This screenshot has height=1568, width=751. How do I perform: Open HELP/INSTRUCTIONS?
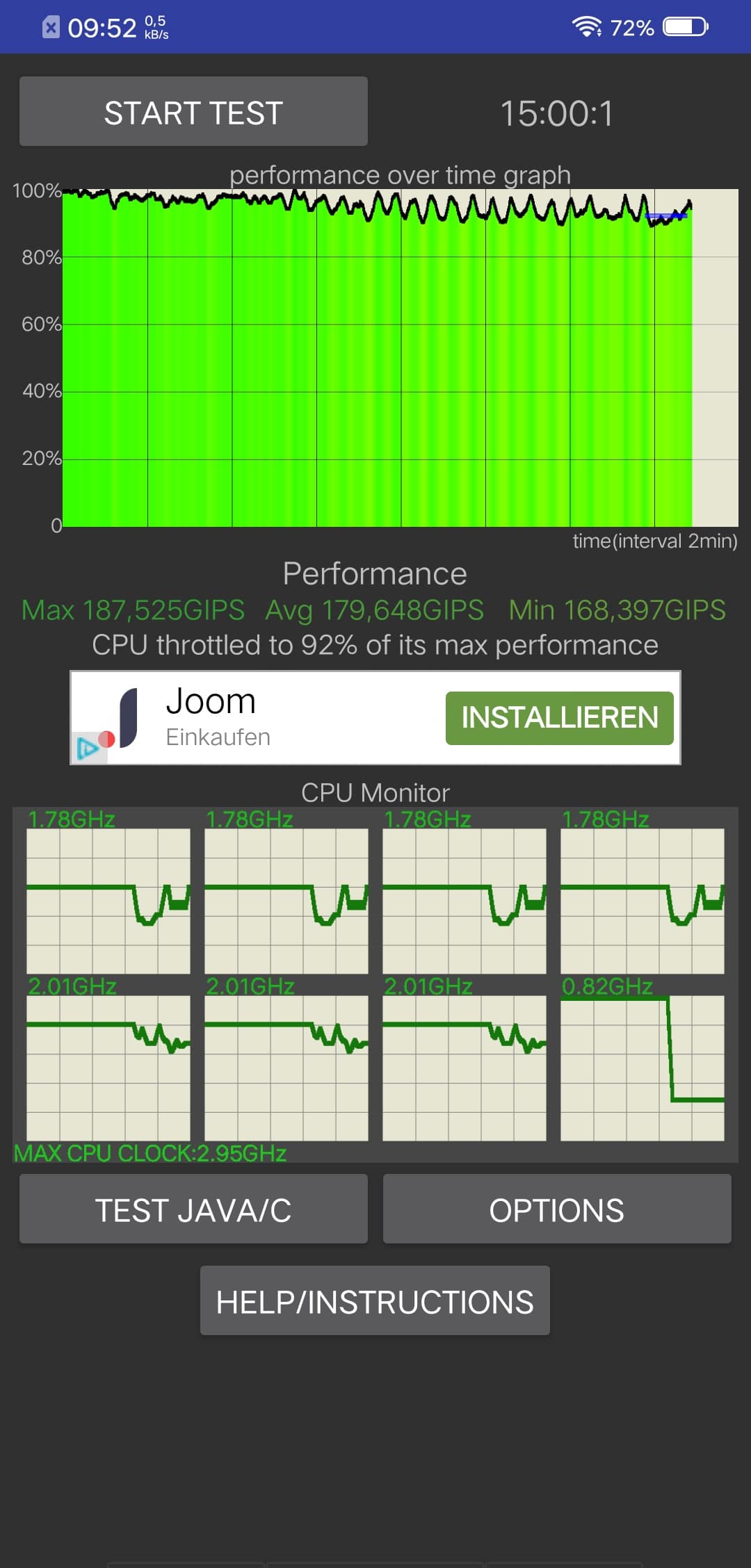pyautogui.click(x=375, y=1301)
